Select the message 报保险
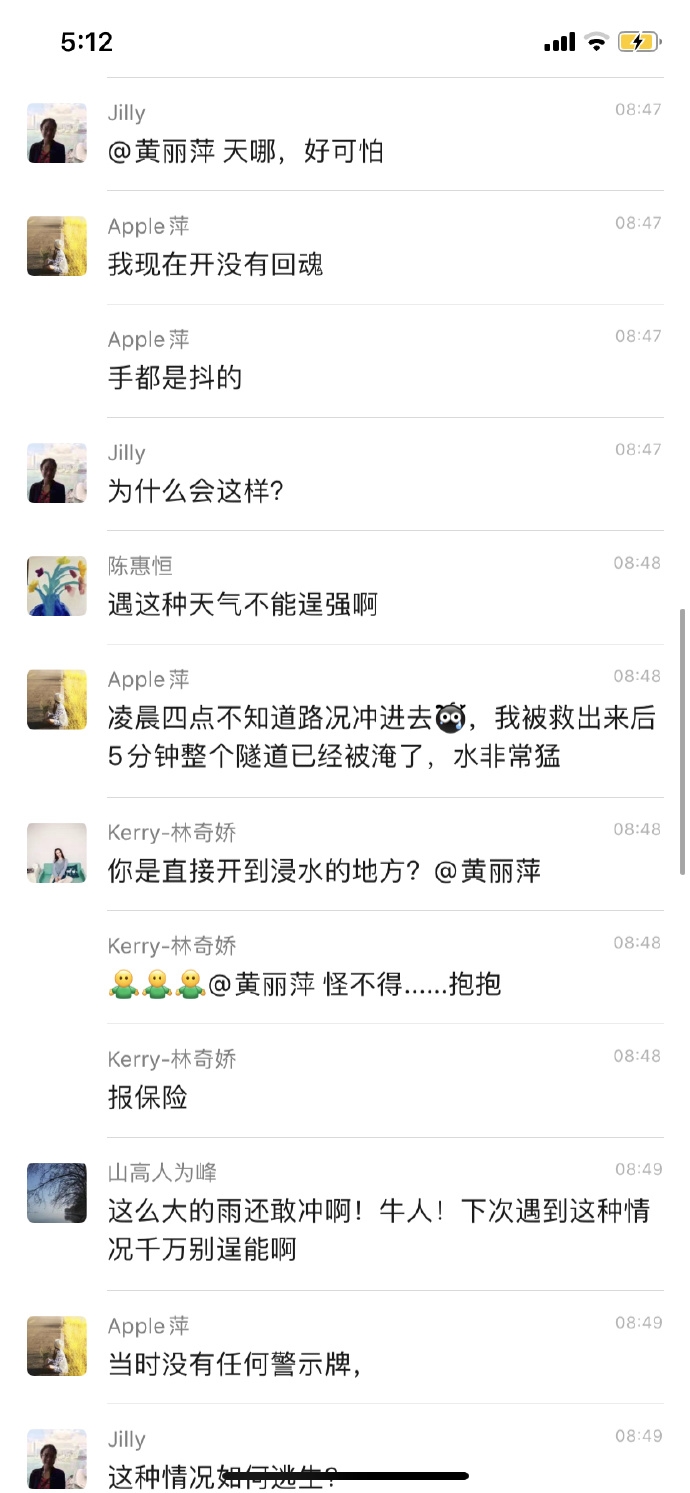Screen dimensions: 690x1493 (148, 1098)
